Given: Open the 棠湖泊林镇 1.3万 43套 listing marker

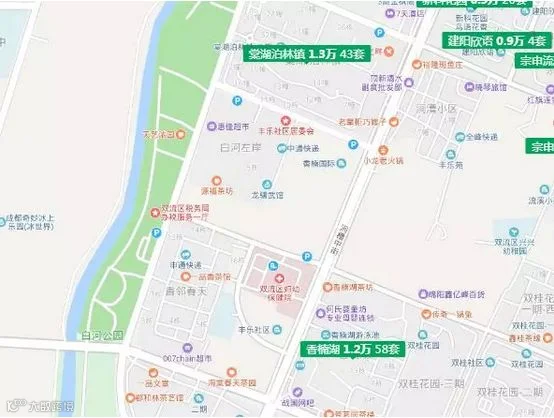Looking at the screenshot, I should coord(307,54).
